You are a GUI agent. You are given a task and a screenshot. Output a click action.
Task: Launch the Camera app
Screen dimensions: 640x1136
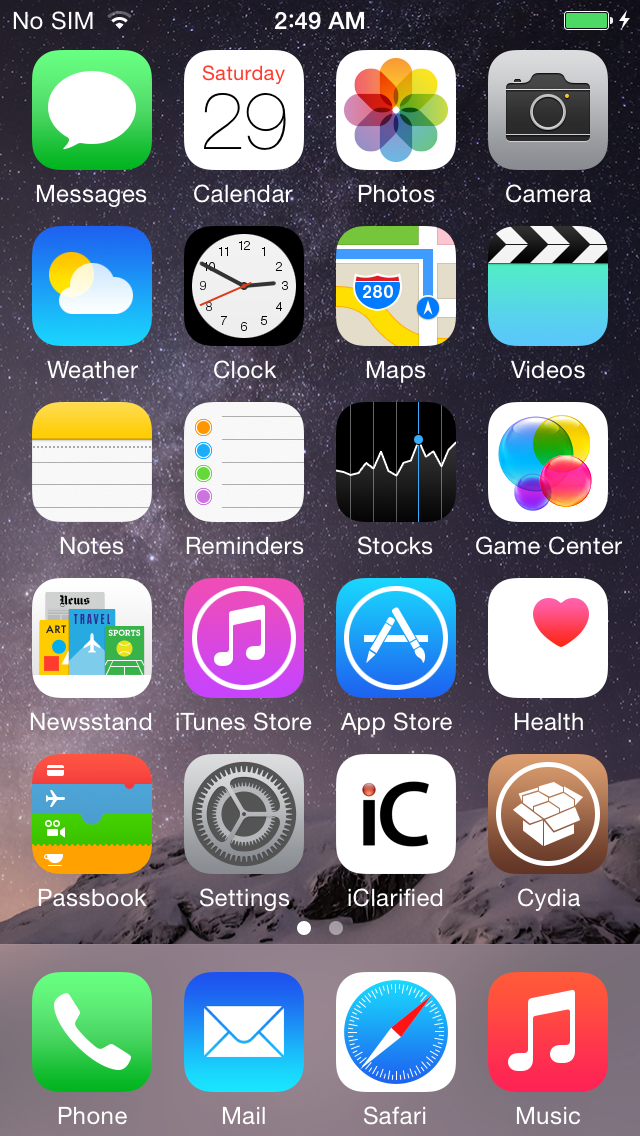click(548, 110)
